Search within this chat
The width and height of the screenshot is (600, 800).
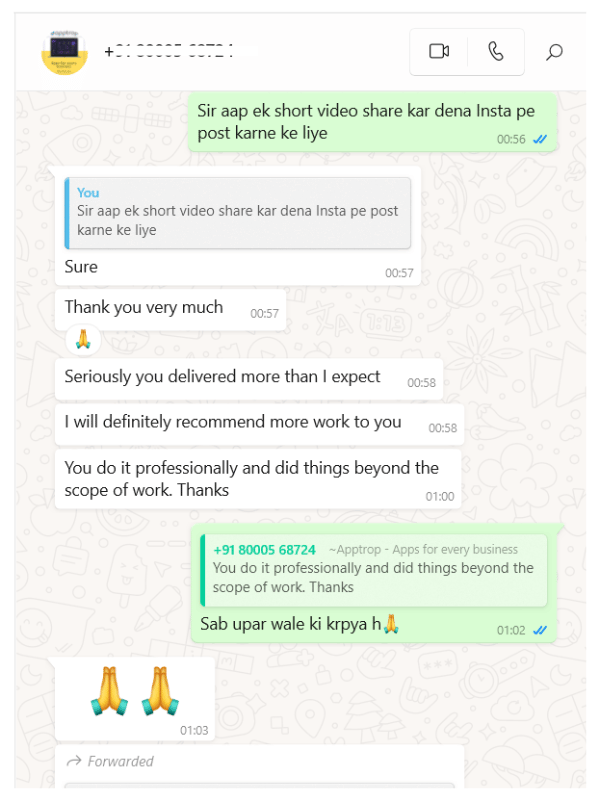coord(554,52)
